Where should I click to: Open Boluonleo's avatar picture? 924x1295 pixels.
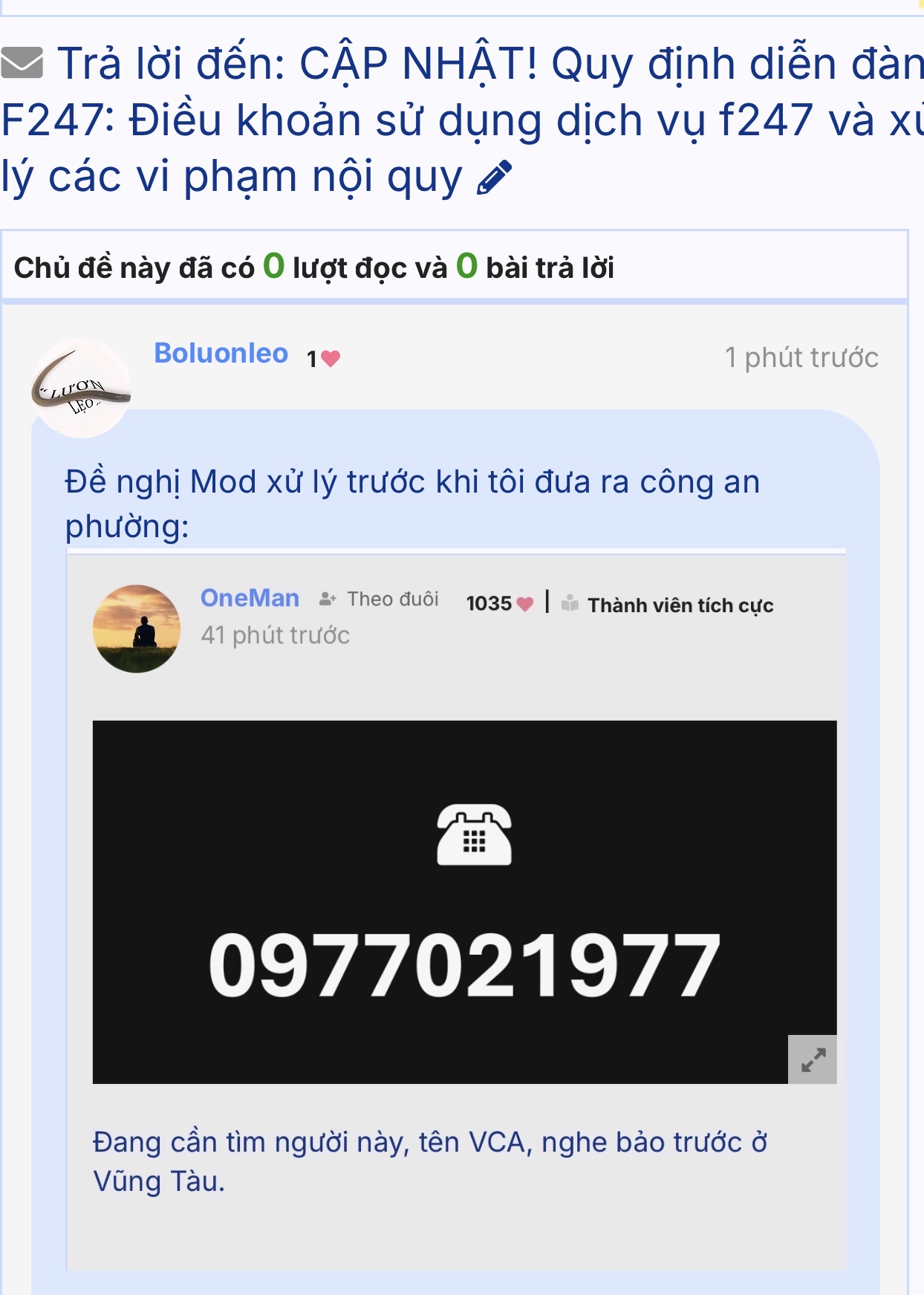(81, 389)
